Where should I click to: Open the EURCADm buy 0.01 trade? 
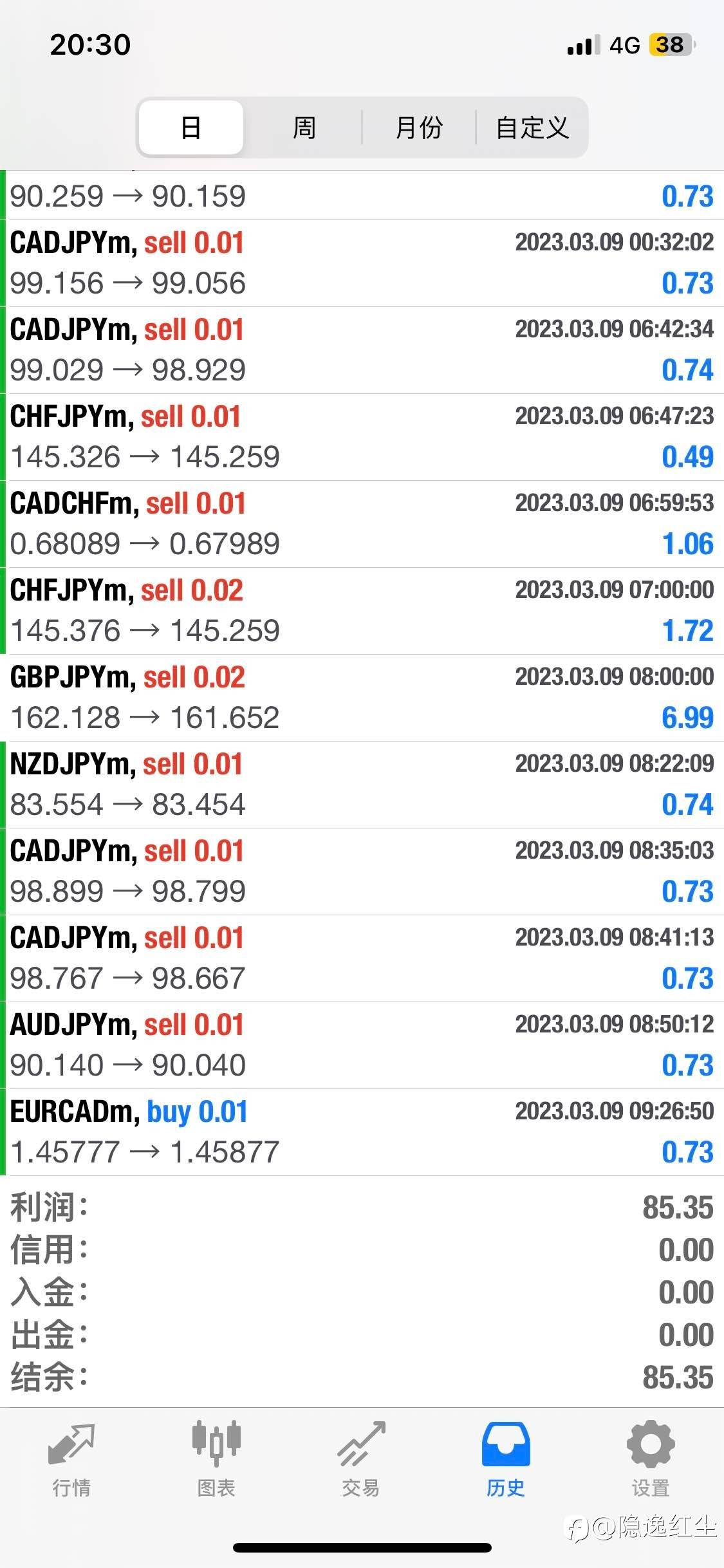pos(362,1132)
